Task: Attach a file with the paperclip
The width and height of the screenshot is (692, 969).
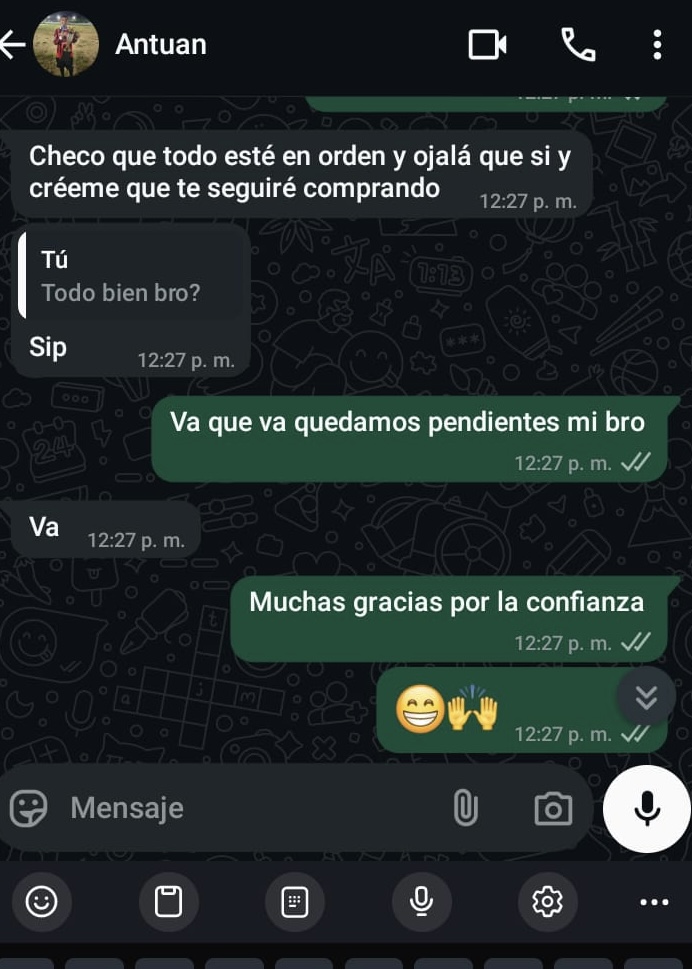Action: pos(465,808)
